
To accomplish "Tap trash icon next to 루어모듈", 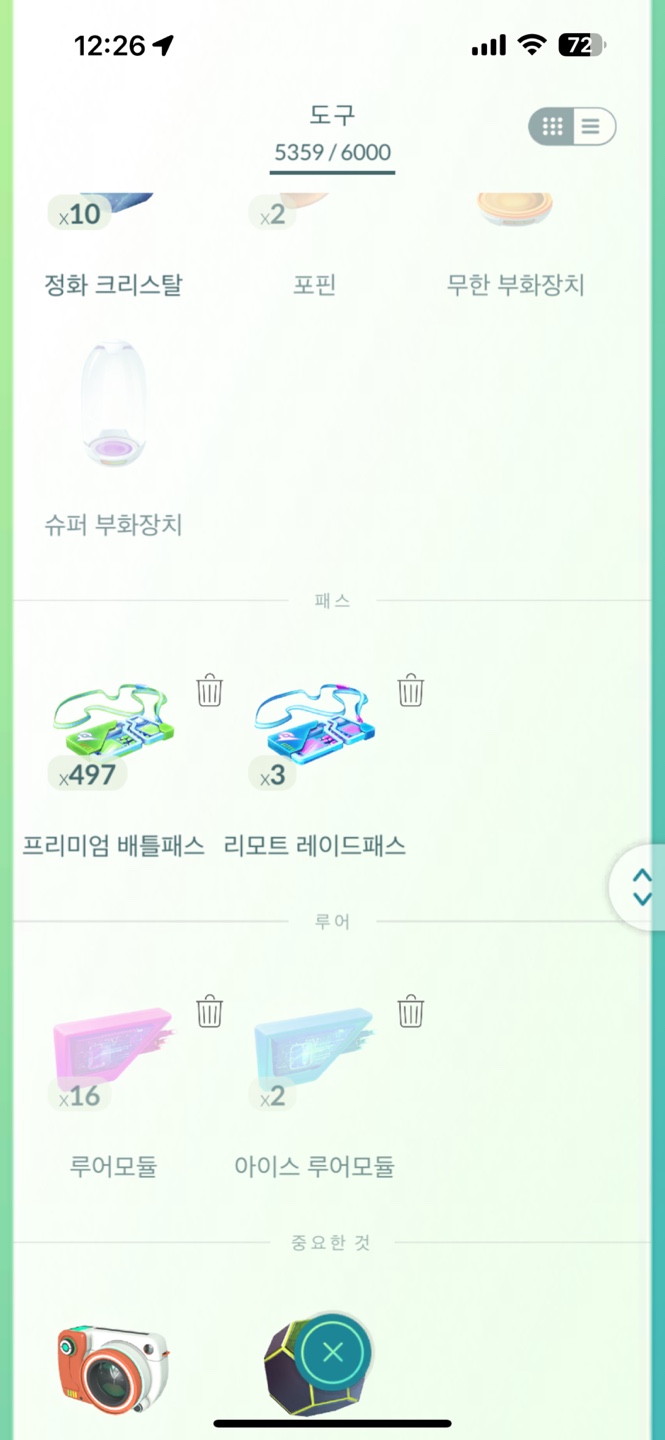I will (209, 1011).
